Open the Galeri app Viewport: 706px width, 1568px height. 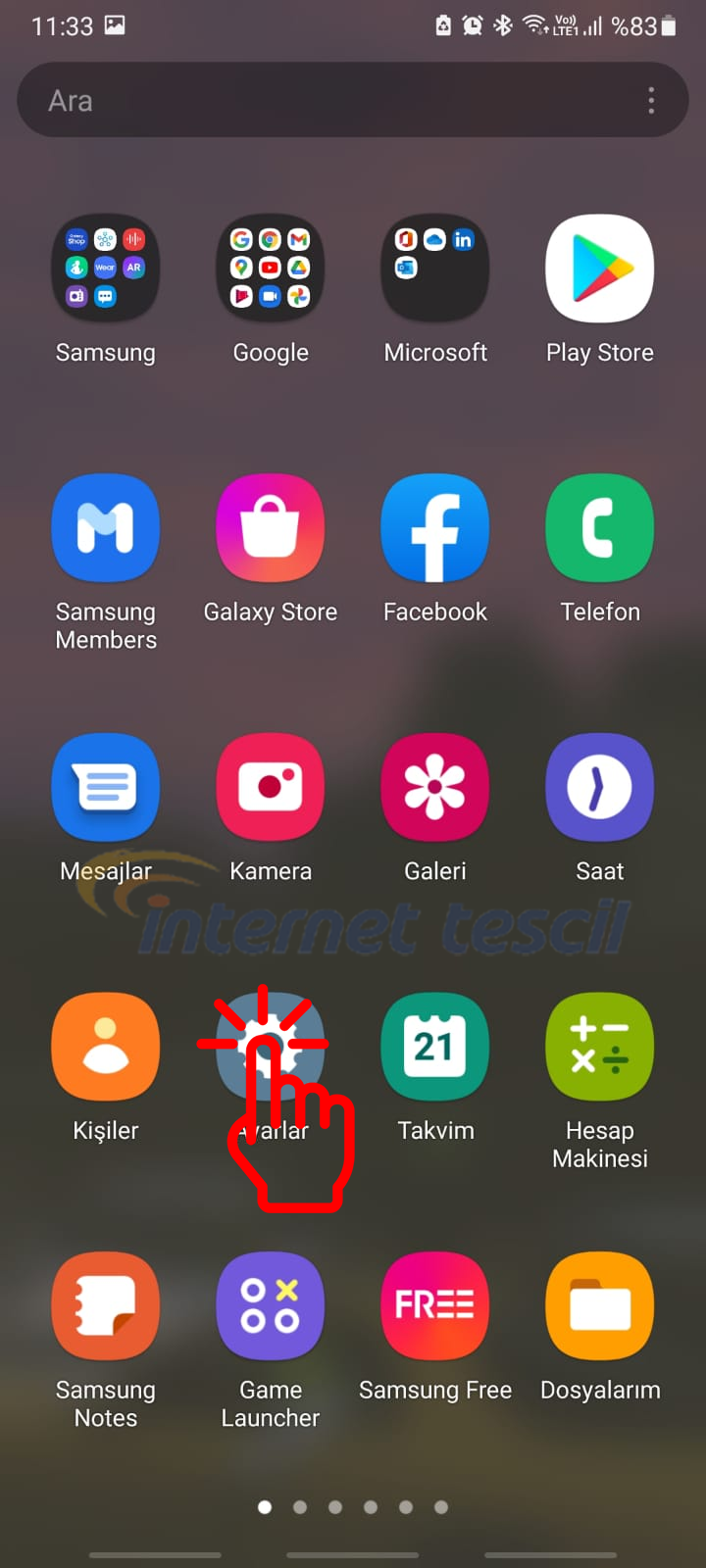(435, 787)
